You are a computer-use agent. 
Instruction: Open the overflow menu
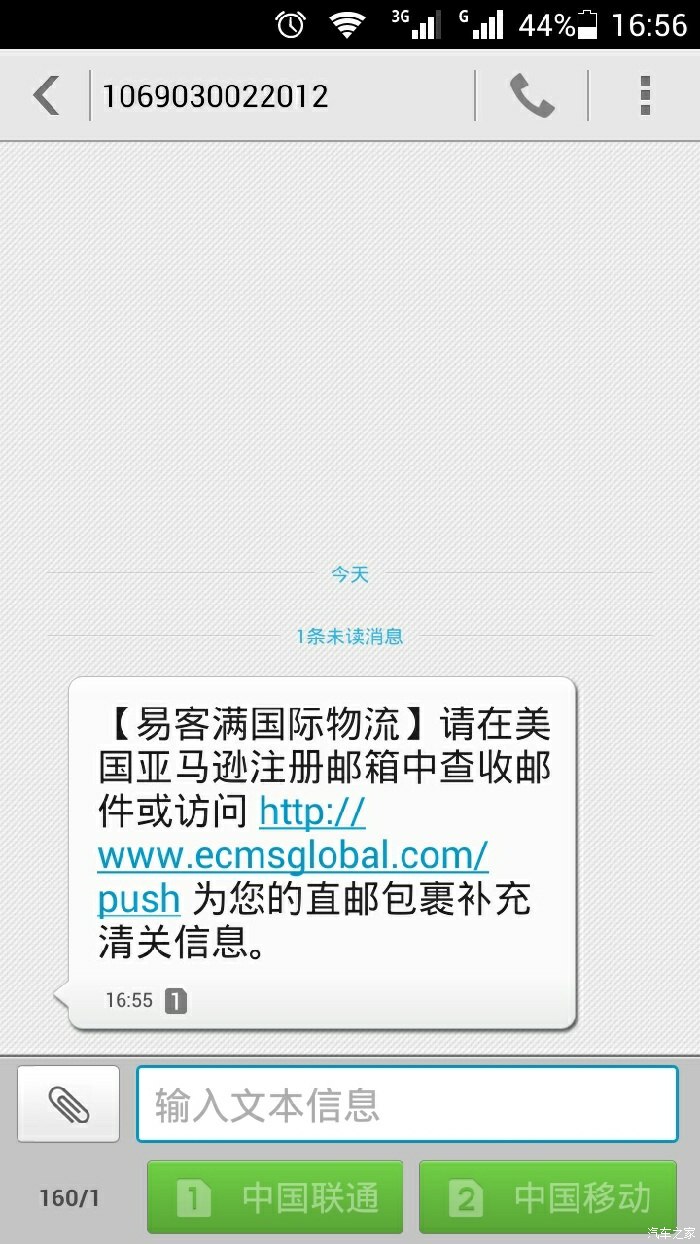click(x=645, y=96)
